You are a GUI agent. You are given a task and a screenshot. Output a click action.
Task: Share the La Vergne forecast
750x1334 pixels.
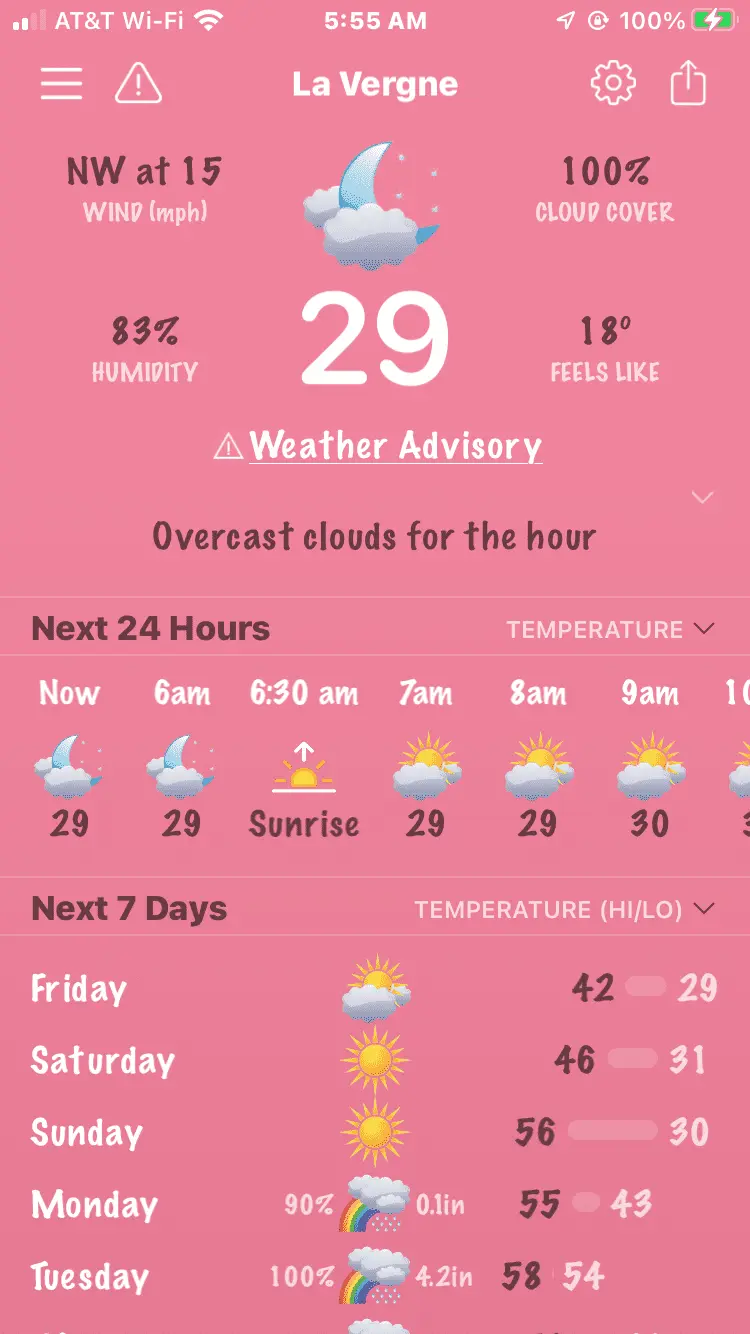point(687,84)
